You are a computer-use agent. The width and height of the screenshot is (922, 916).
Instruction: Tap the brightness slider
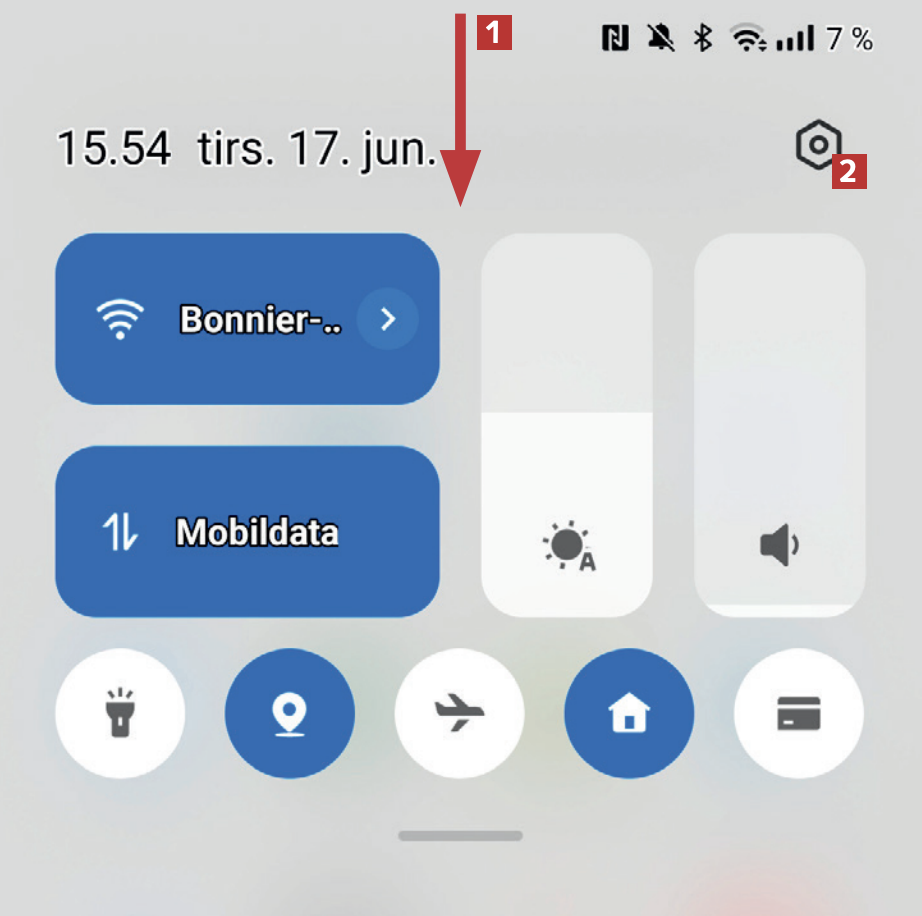[567, 425]
